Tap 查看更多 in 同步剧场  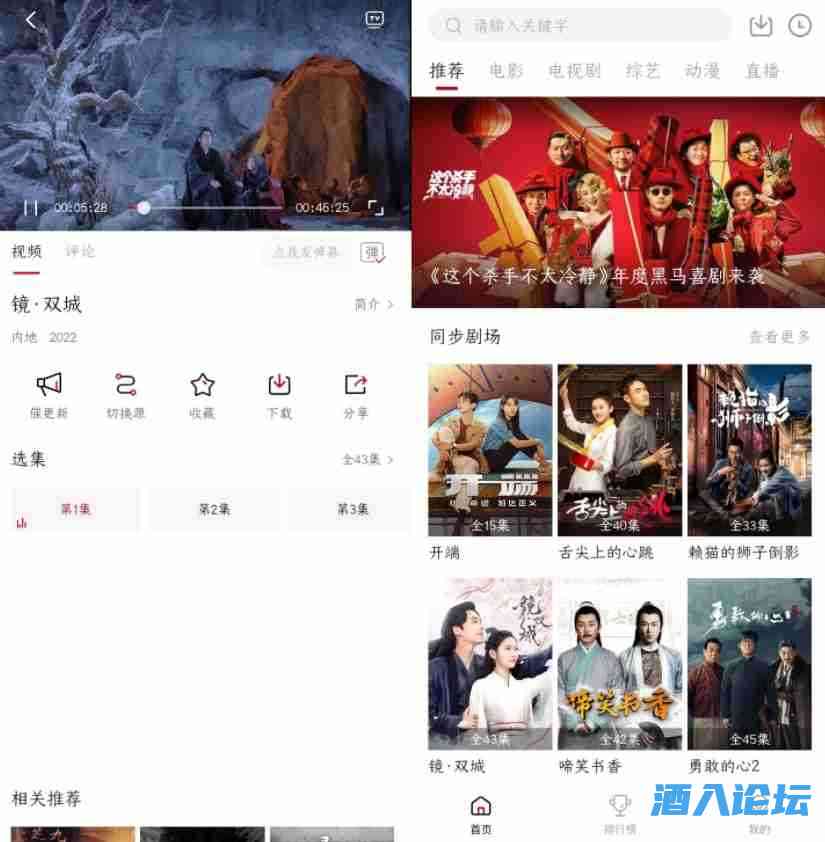pyautogui.click(x=780, y=337)
